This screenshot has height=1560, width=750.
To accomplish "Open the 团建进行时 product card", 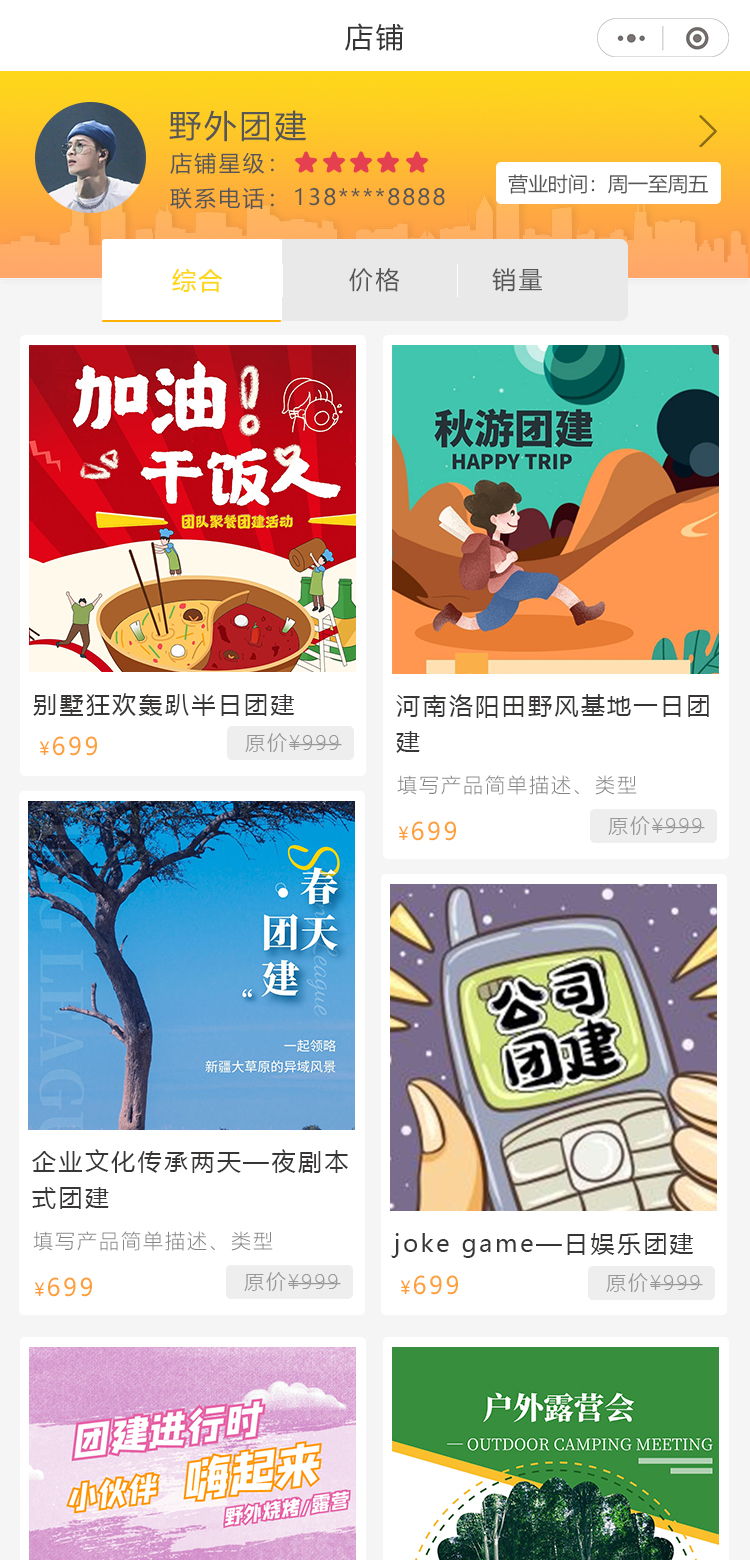I will coord(192,1452).
